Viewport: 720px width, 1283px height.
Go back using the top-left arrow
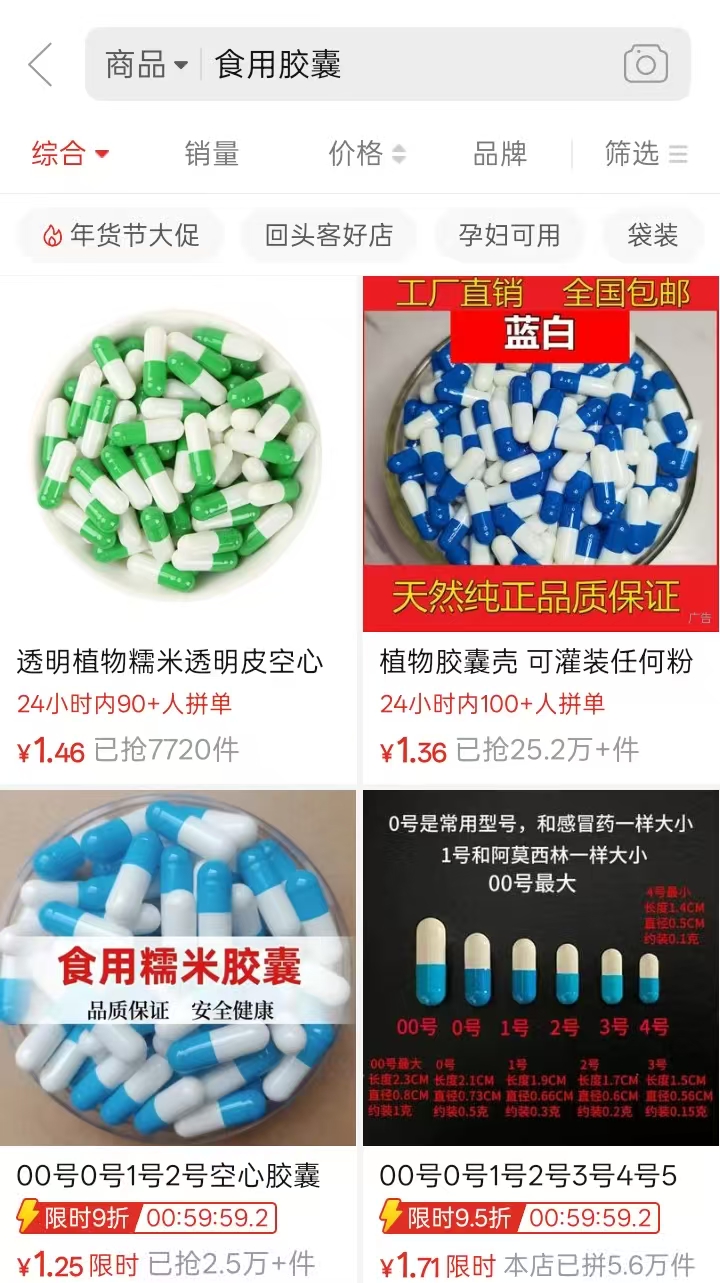(40, 65)
